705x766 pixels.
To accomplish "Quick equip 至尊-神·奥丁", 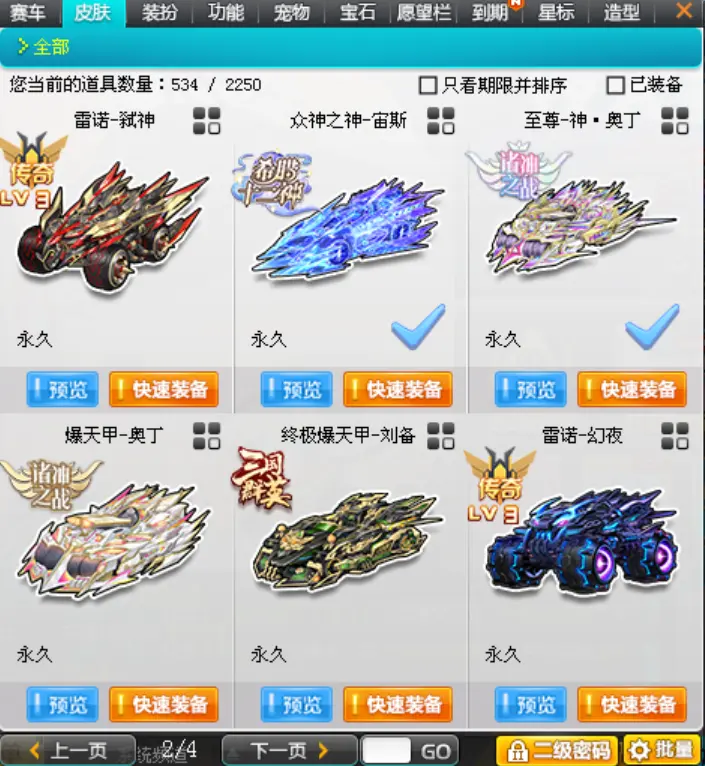I will tap(631, 389).
